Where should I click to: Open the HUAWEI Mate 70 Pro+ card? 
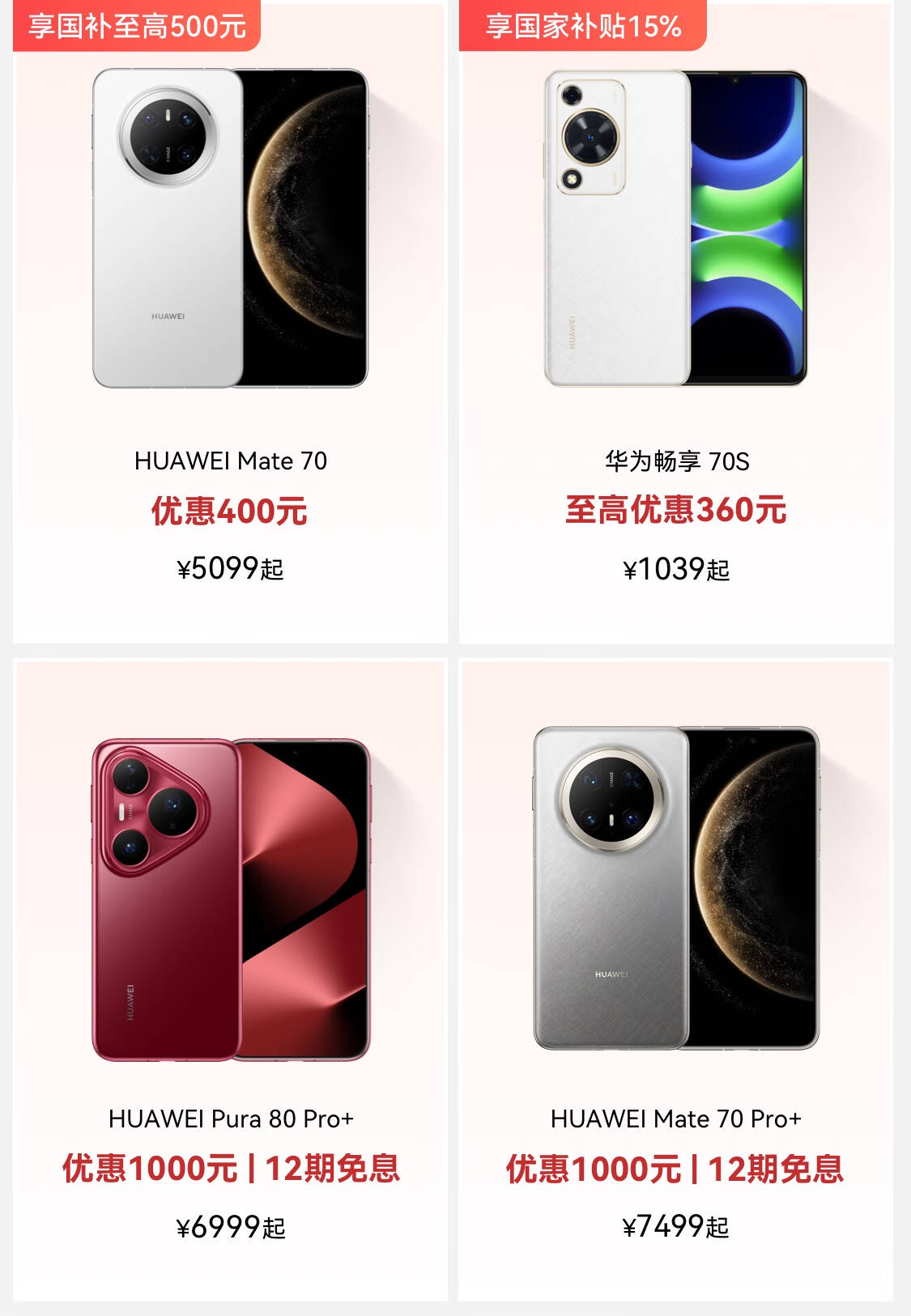[676, 979]
